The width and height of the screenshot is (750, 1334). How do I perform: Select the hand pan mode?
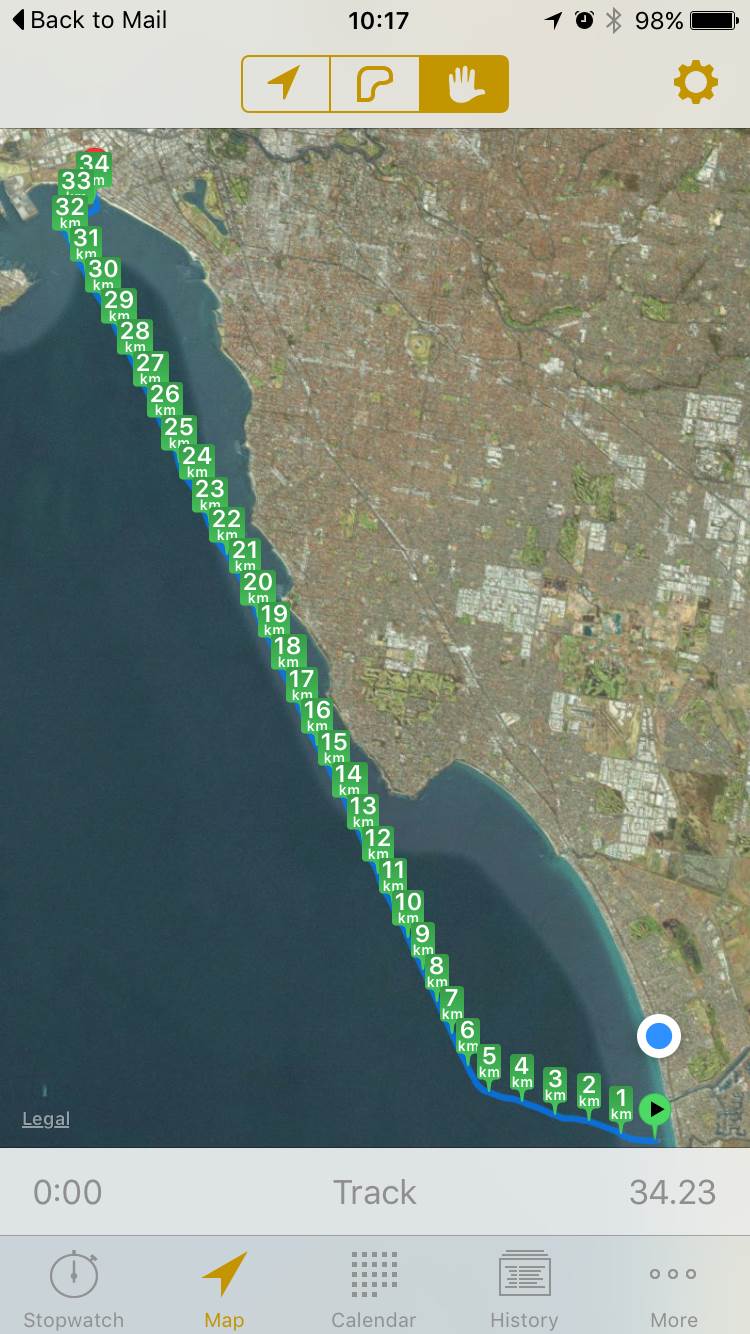point(464,84)
